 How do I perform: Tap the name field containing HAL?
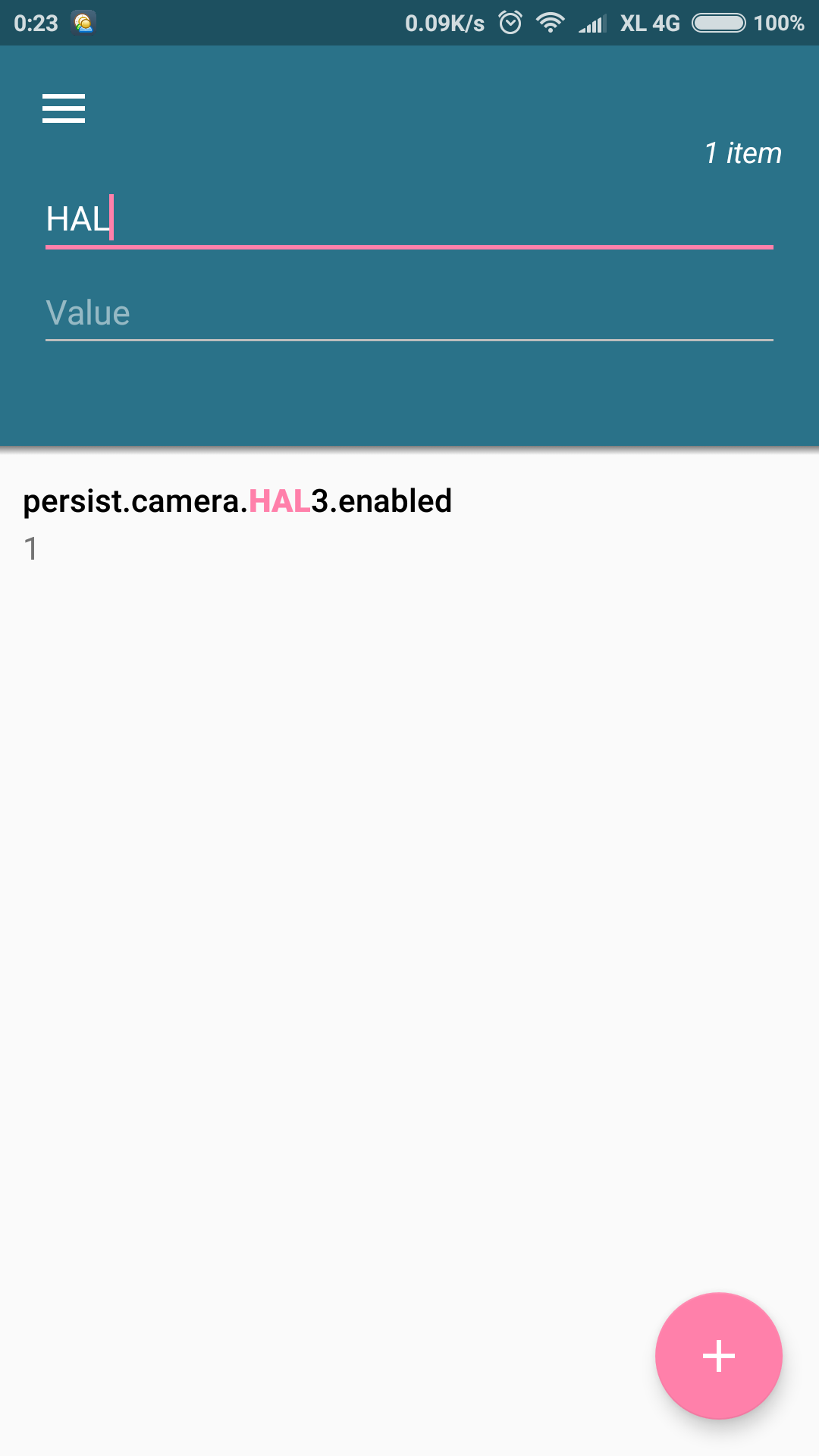[x=409, y=220]
